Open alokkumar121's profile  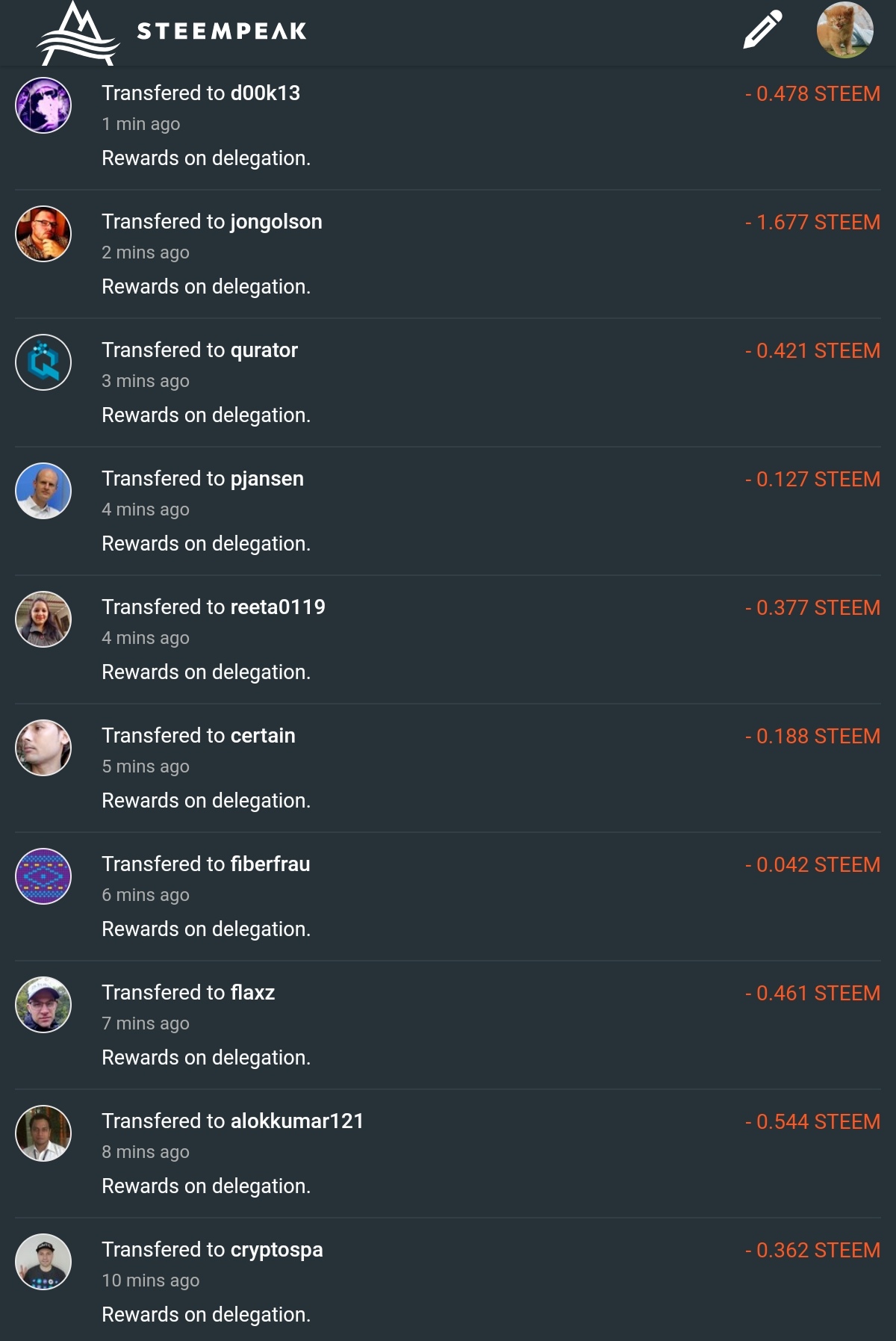pyautogui.click(x=296, y=1121)
